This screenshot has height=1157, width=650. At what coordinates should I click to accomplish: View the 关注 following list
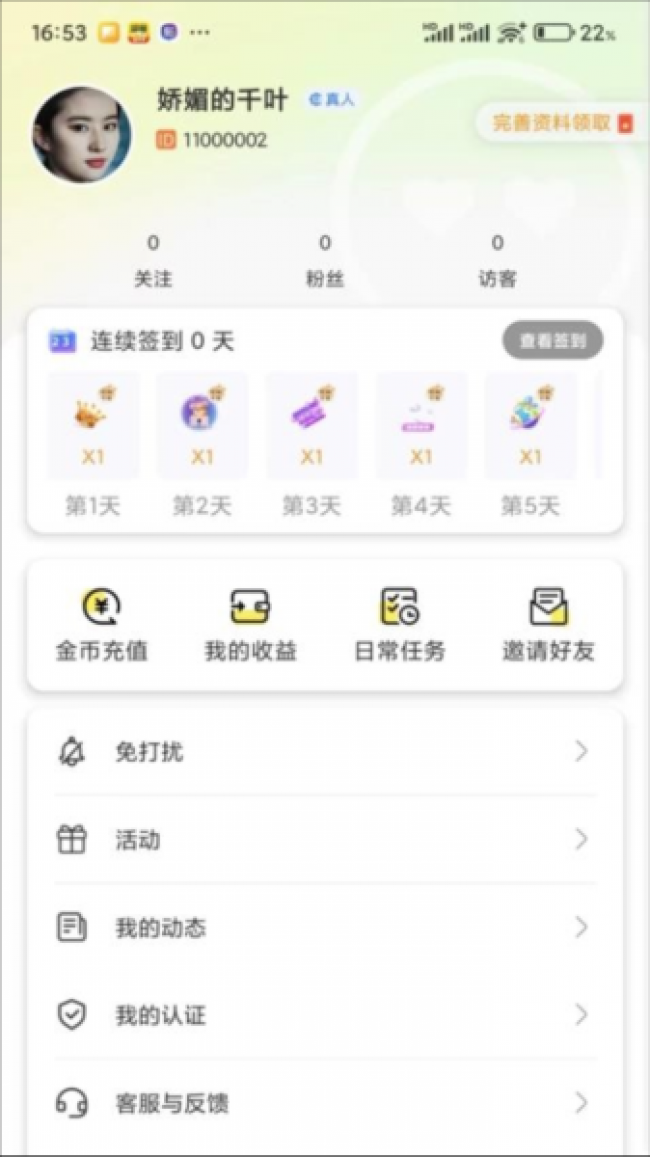point(153,261)
